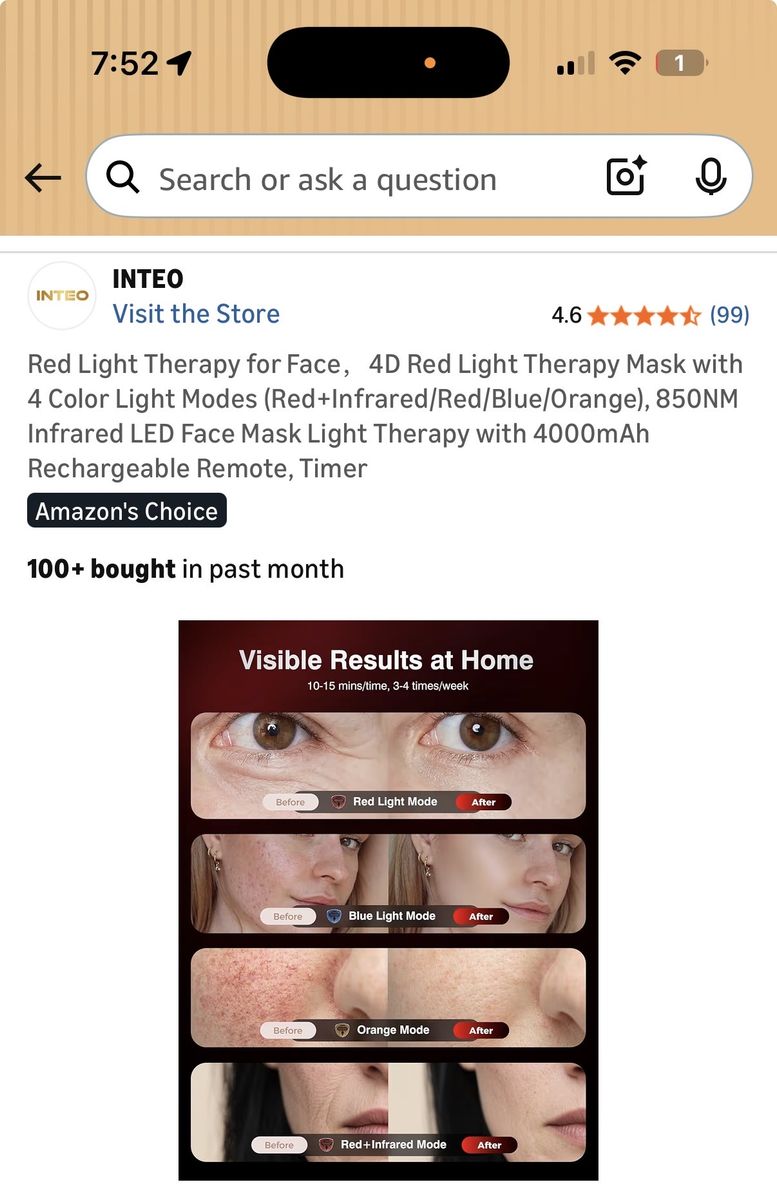The width and height of the screenshot is (777, 1200).
Task: Go back using the arrow icon
Action: click(x=43, y=179)
